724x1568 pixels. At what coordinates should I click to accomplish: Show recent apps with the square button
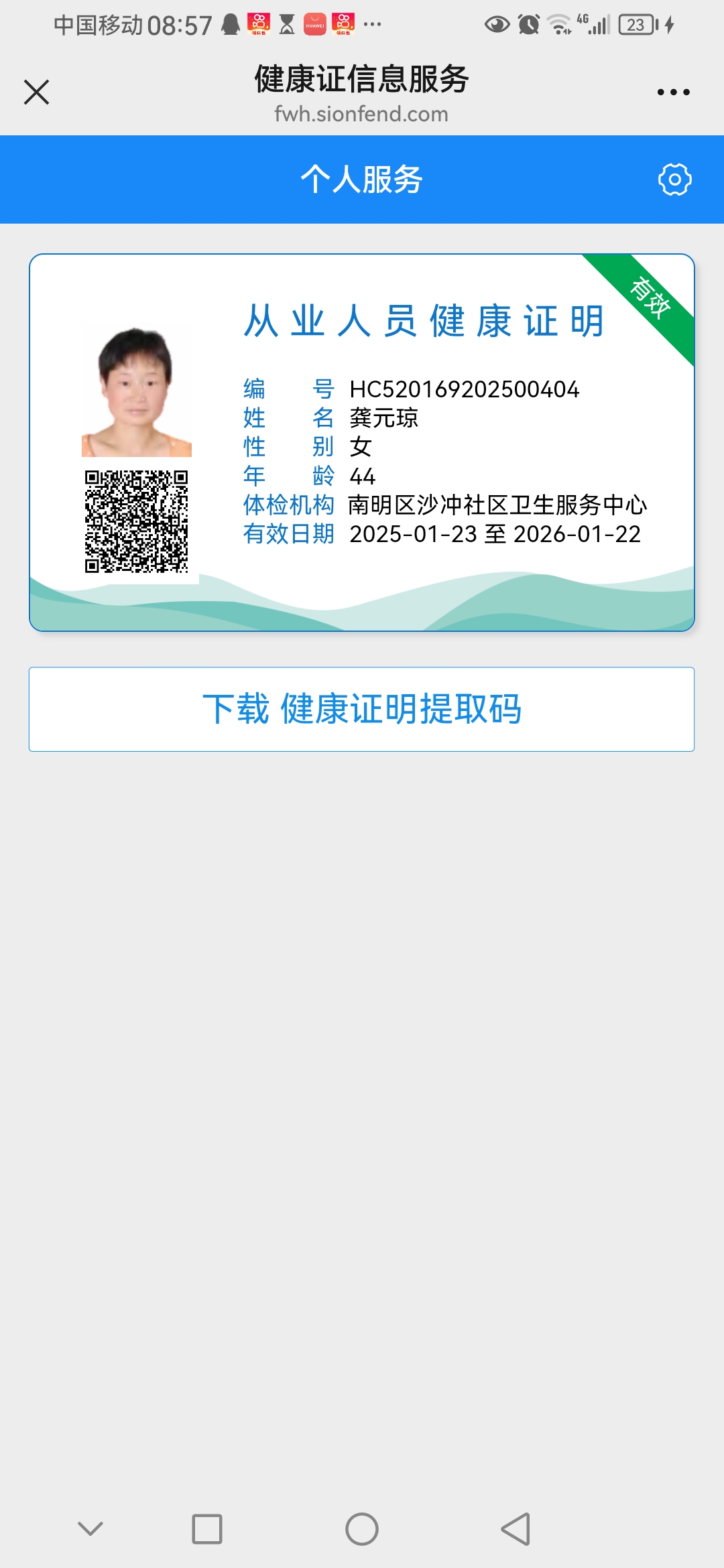(x=207, y=1529)
